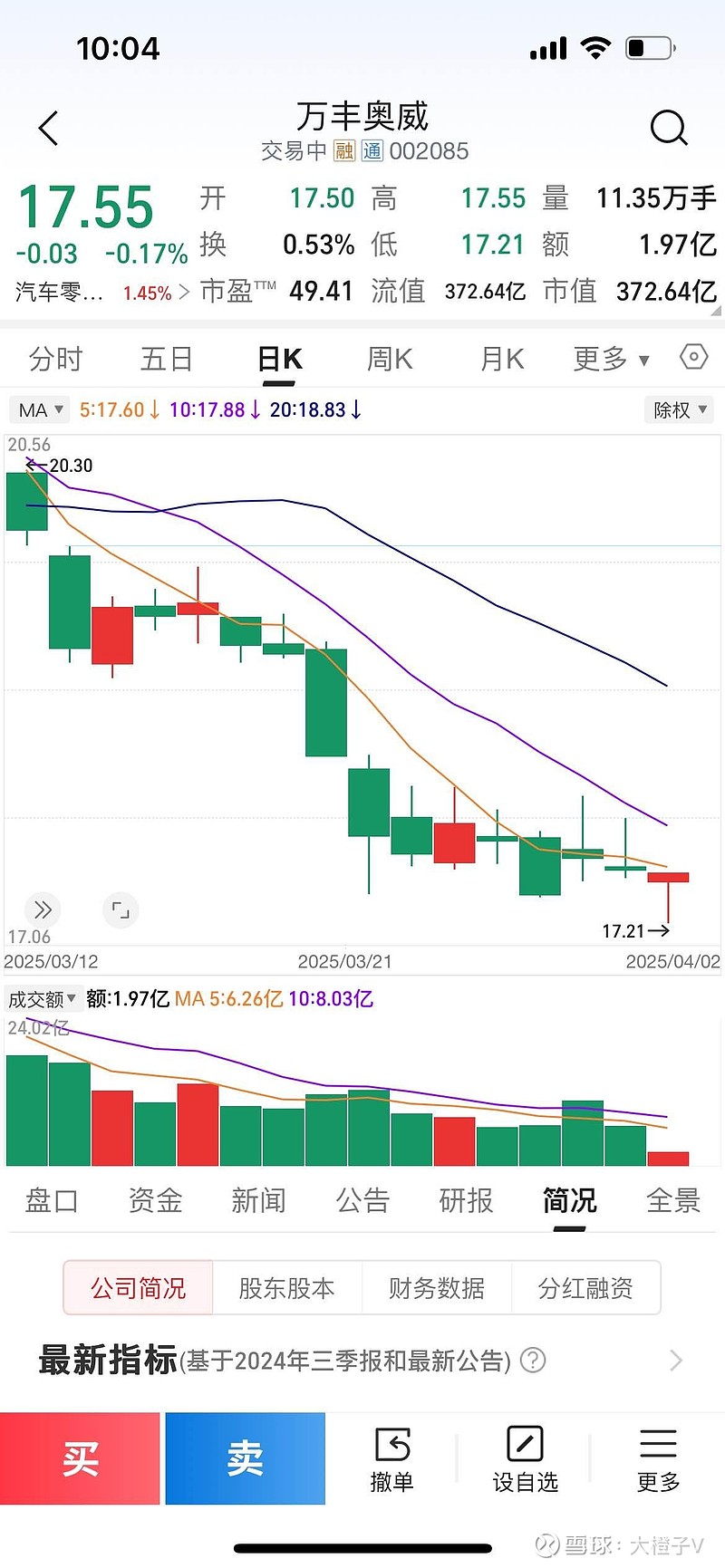Image resolution: width=725 pixels, height=1568 pixels.
Task: Open chart settings via the gear icon
Action: click(693, 358)
